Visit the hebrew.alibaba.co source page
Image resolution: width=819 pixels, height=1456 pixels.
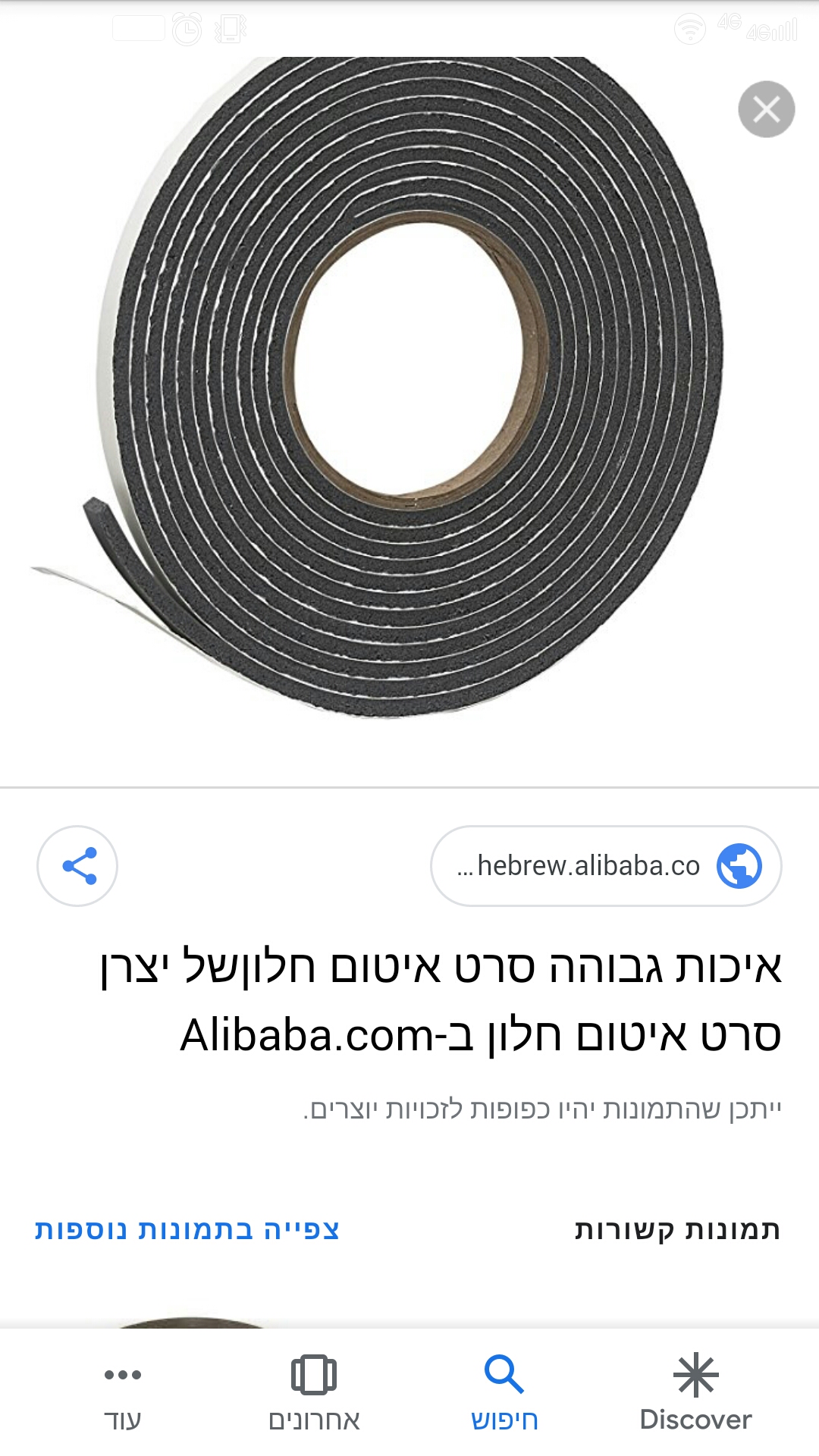[x=605, y=866]
